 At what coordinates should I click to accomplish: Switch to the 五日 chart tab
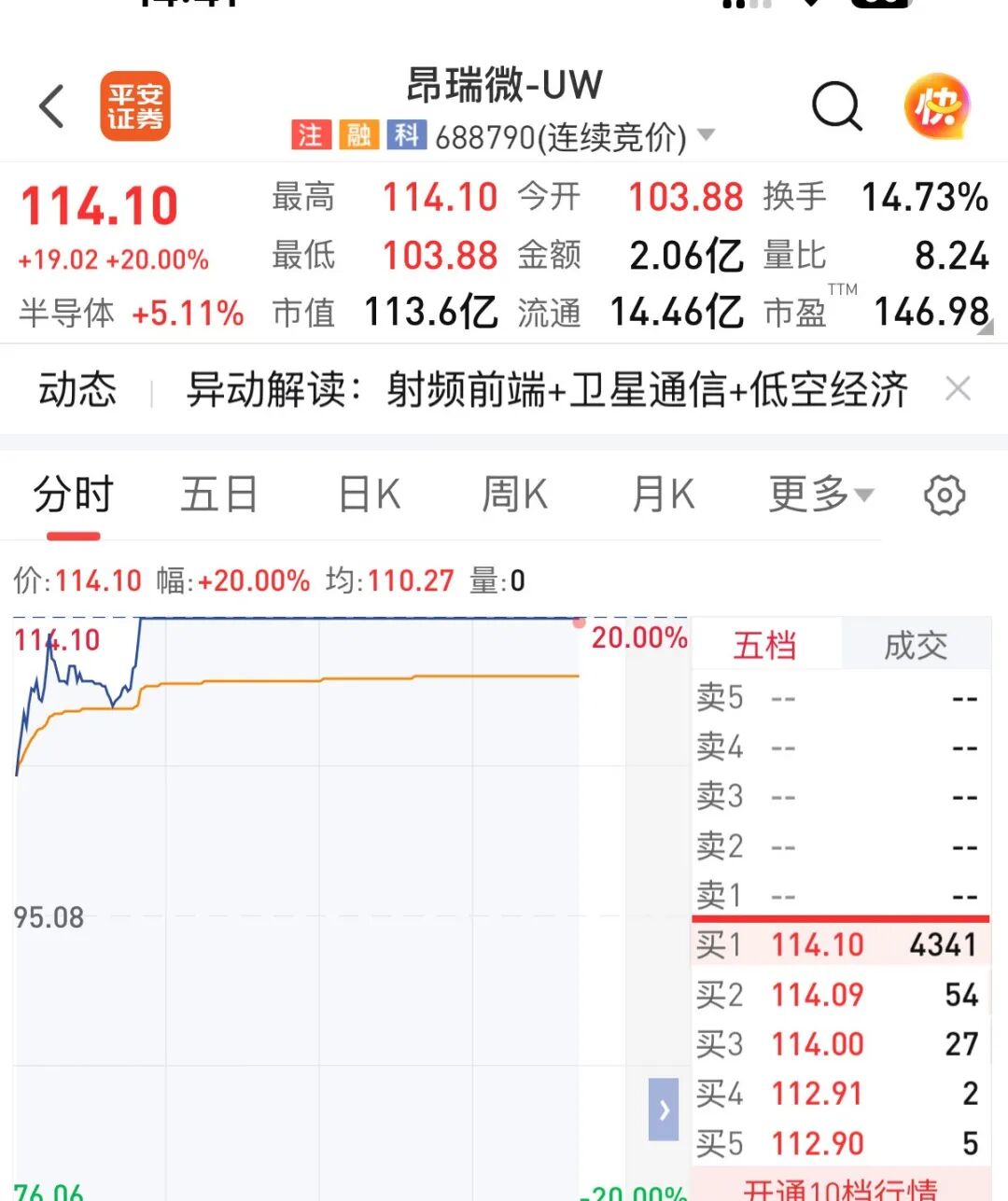click(x=219, y=494)
